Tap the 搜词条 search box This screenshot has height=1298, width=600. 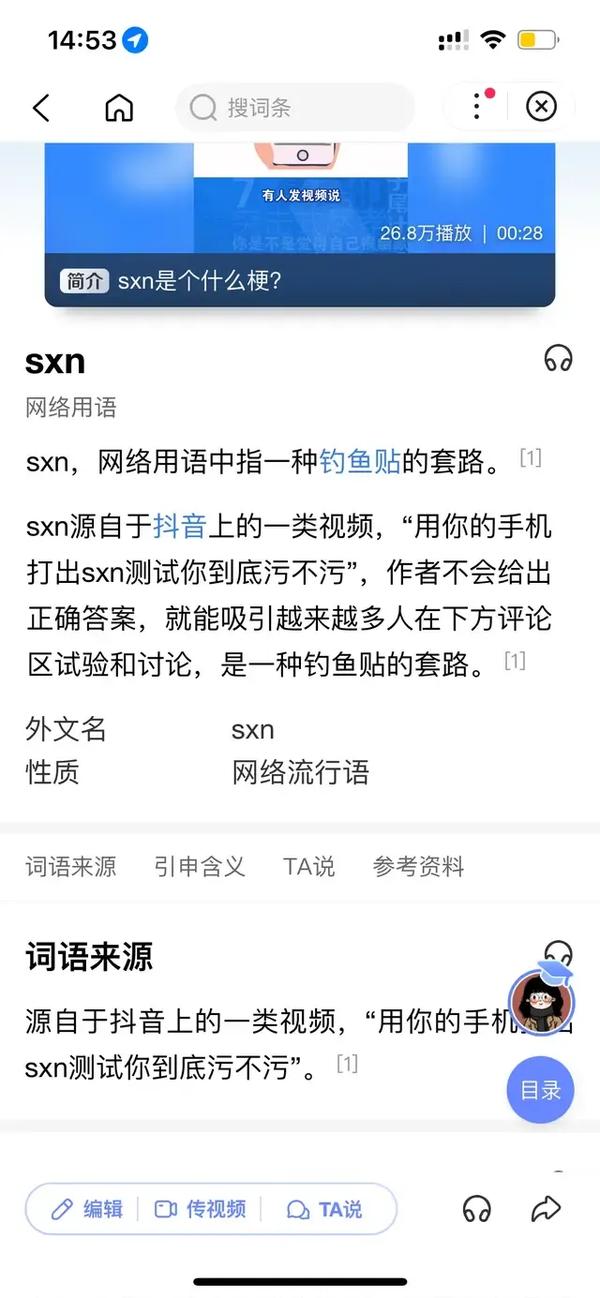pyautogui.click(x=295, y=107)
